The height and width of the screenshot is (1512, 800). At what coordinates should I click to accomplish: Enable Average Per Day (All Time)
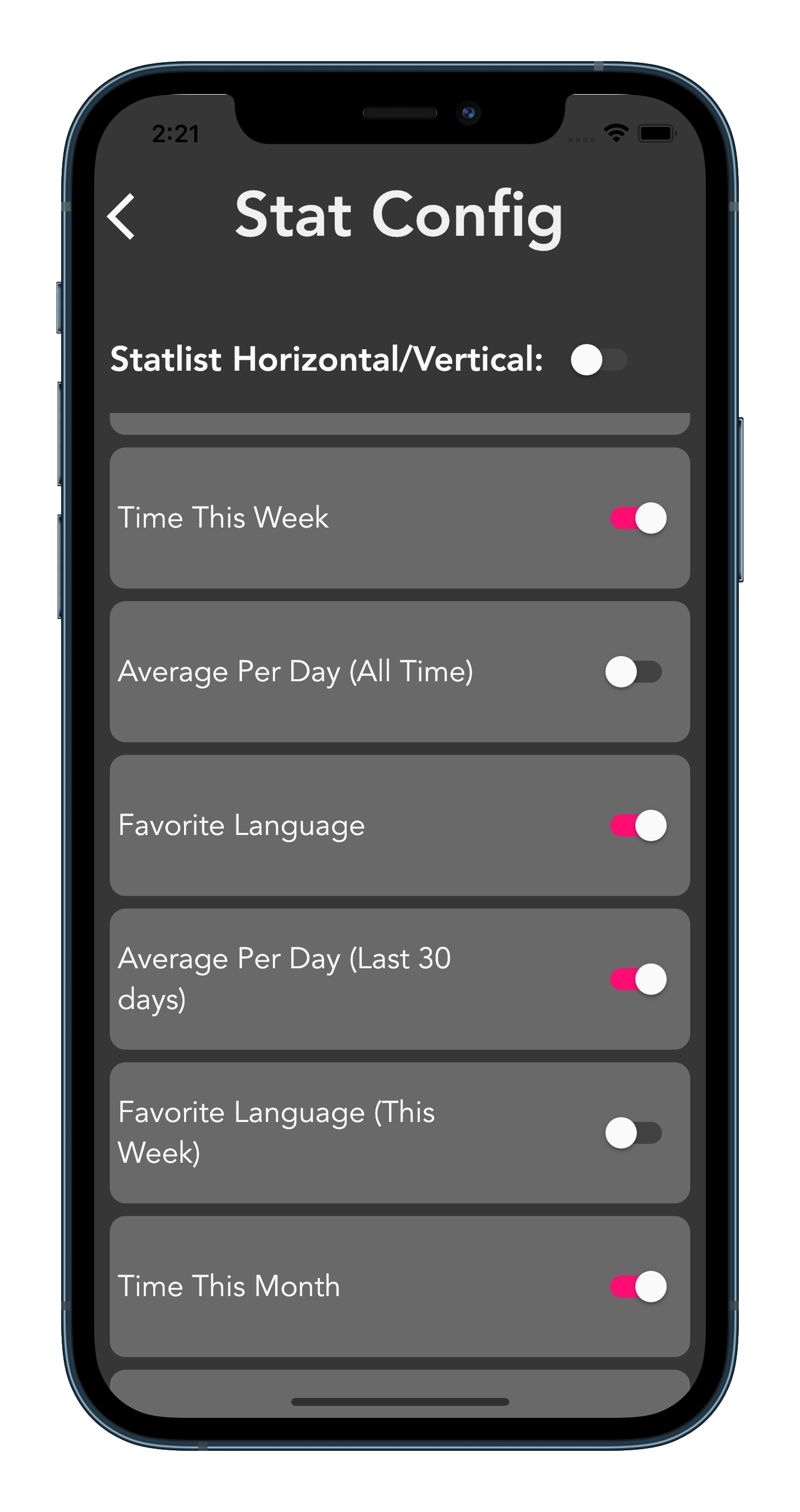[x=633, y=672]
